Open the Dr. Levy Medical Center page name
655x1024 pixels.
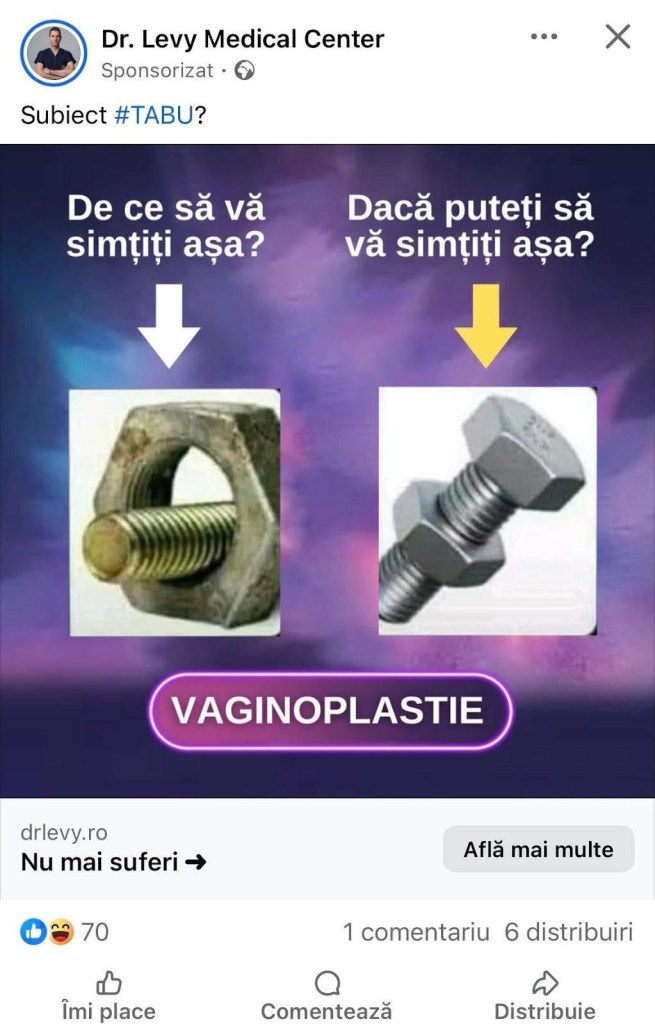click(x=242, y=39)
